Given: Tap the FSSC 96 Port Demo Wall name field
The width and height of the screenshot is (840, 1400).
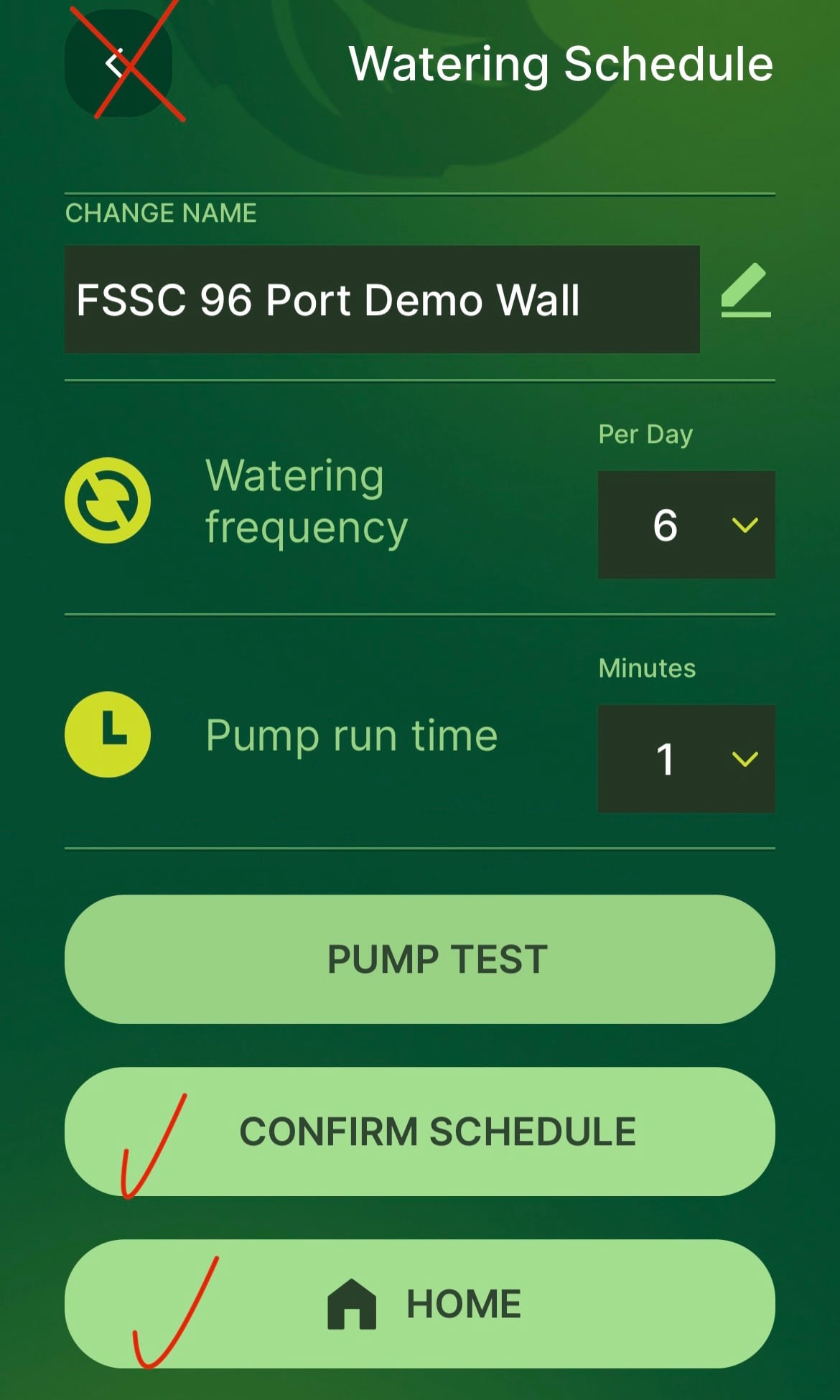Looking at the screenshot, I should click(382, 299).
